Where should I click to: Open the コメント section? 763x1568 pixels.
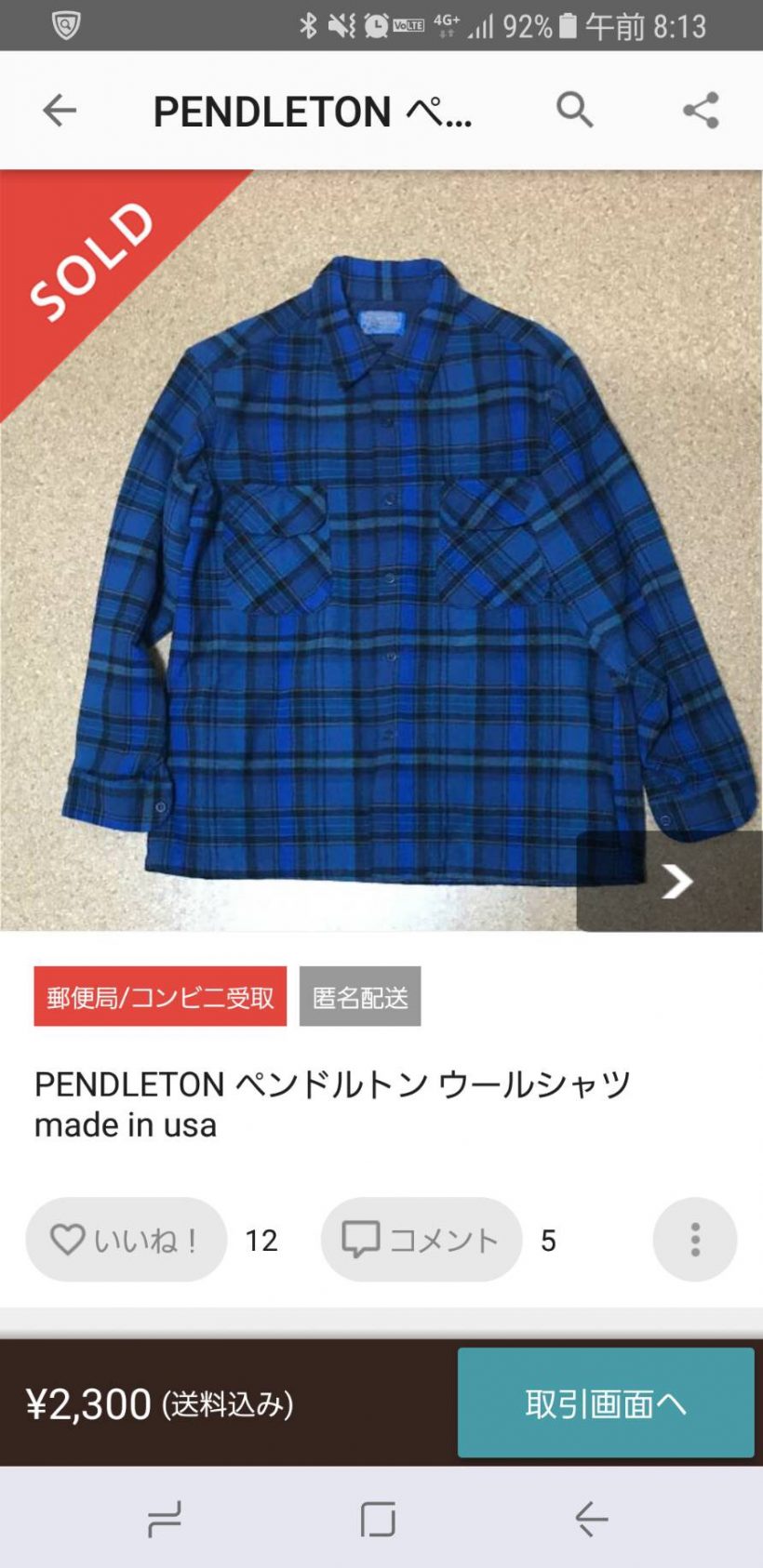[422, 1240]
